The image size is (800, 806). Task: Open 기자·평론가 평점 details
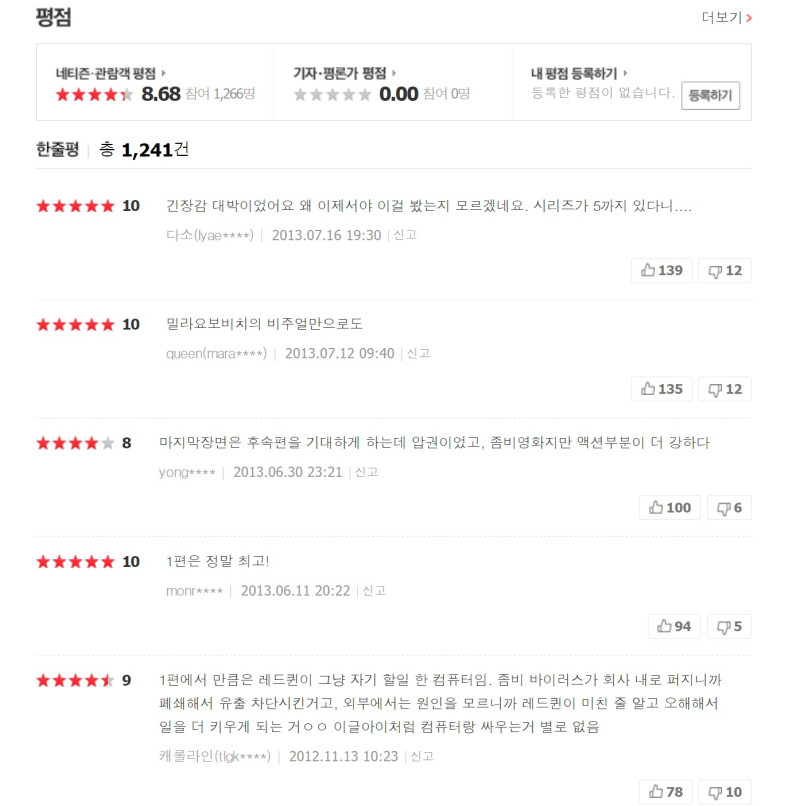tap(344, 73)
